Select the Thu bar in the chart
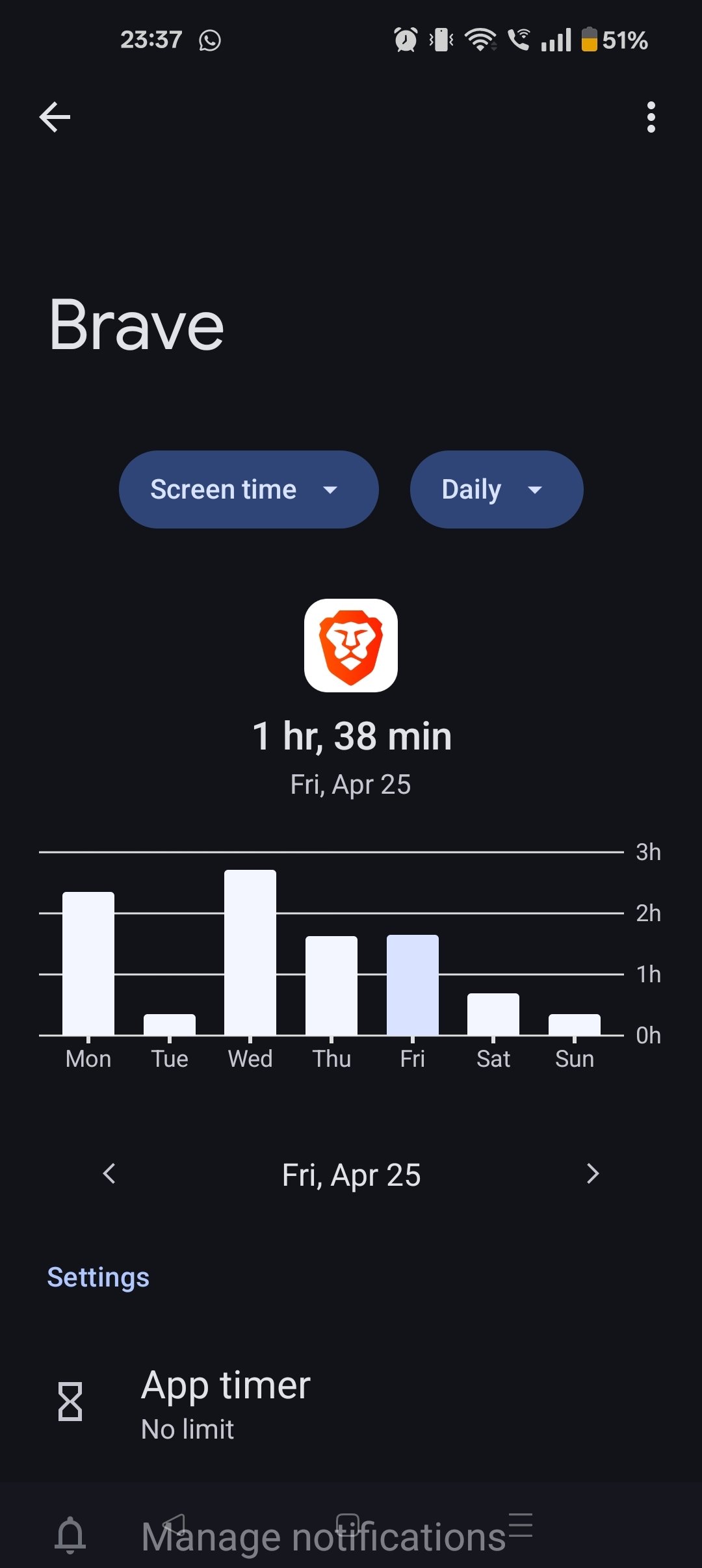 click(x=331, y=986)
